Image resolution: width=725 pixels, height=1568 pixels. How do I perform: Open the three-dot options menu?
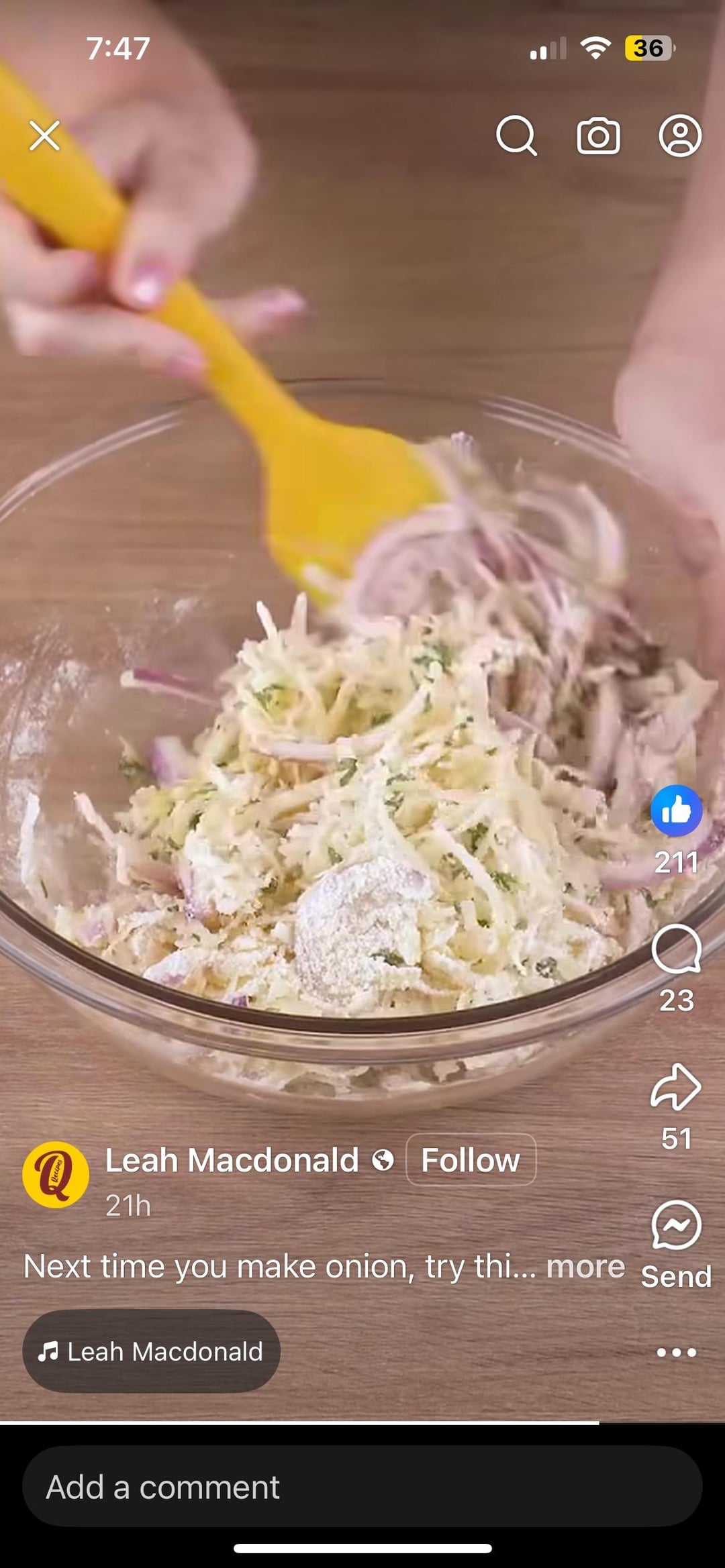pos(676,1353)
